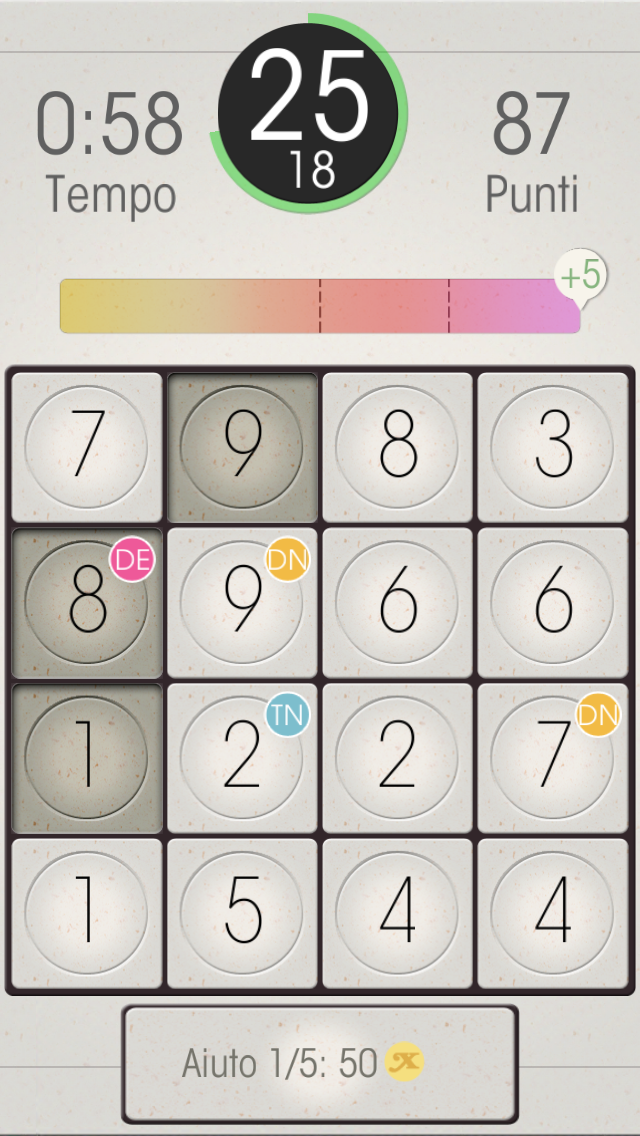This screenshot has width=640, height=1136.
Task: Choose the 8 tile without a badge
Action: (397, 447)
